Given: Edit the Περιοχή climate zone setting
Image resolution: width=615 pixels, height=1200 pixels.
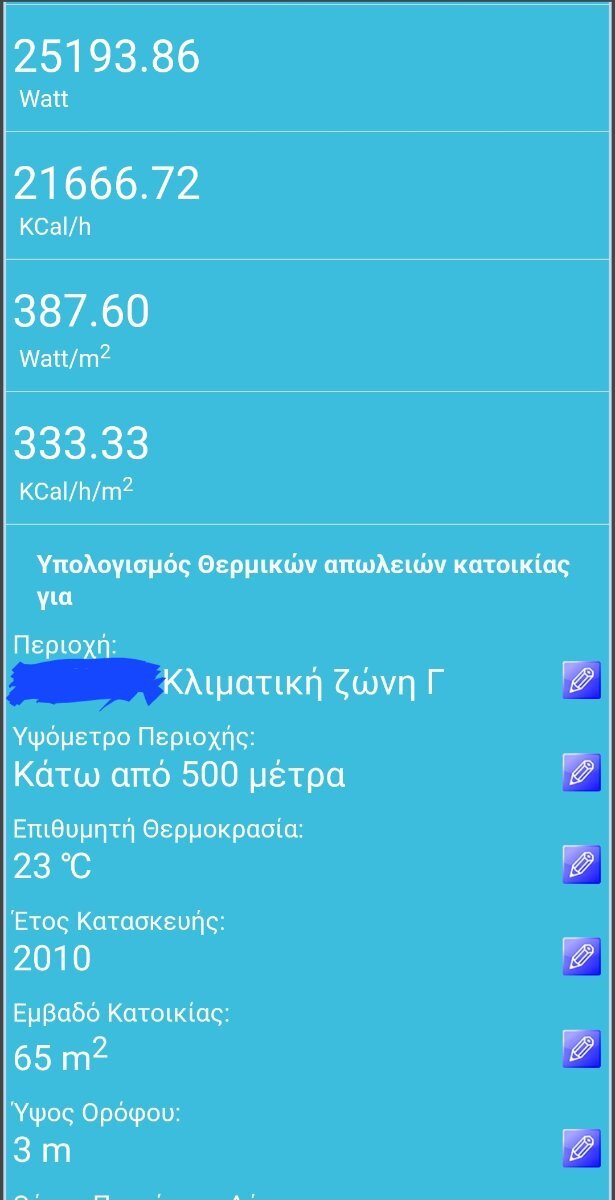Looking at the screenshot, I should (x=581, y=680).
